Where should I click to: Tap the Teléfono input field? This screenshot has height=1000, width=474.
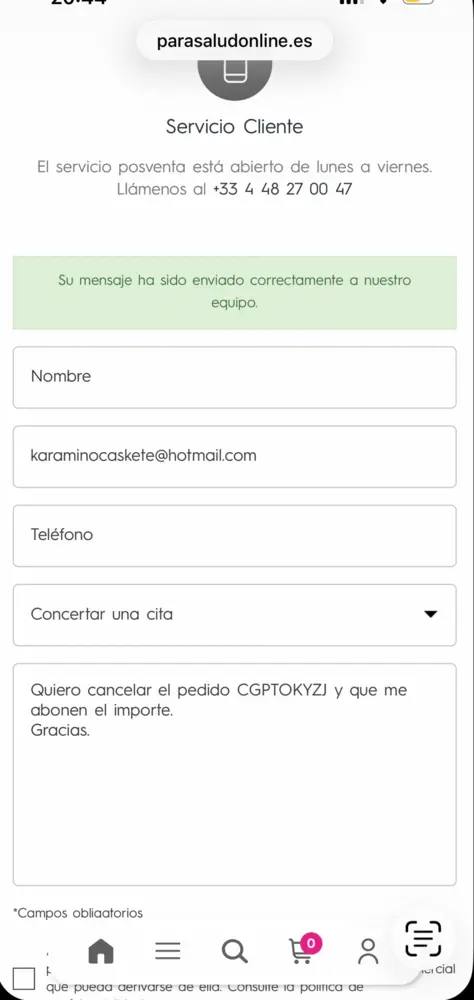(234, 535)
